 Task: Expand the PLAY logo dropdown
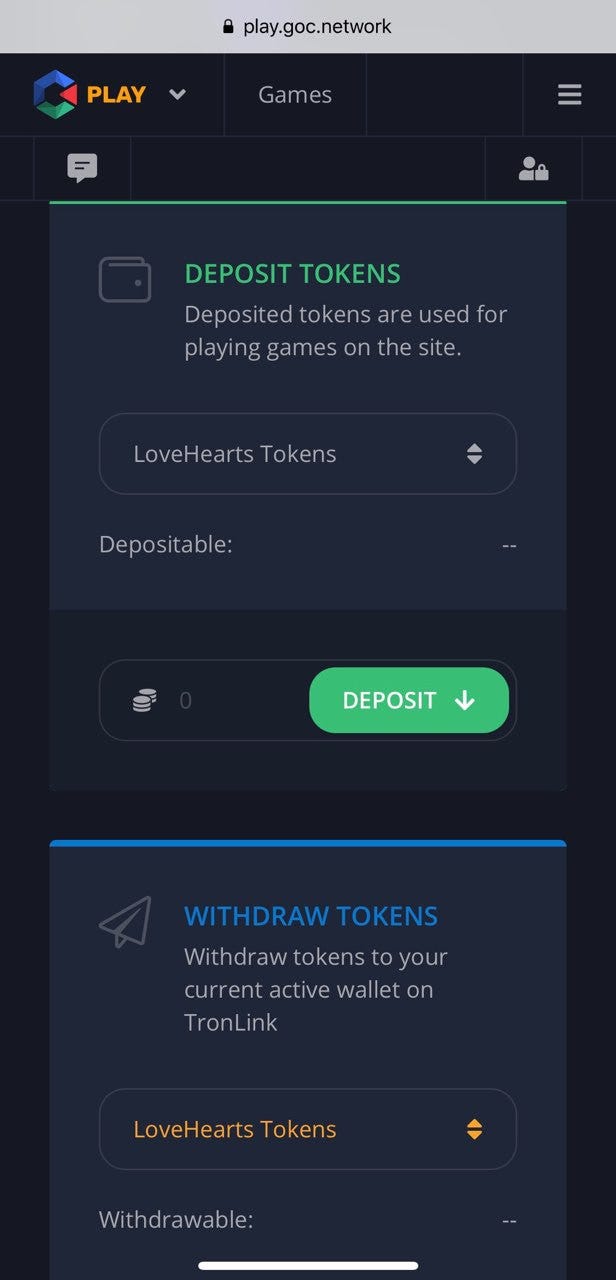[177, 95]
